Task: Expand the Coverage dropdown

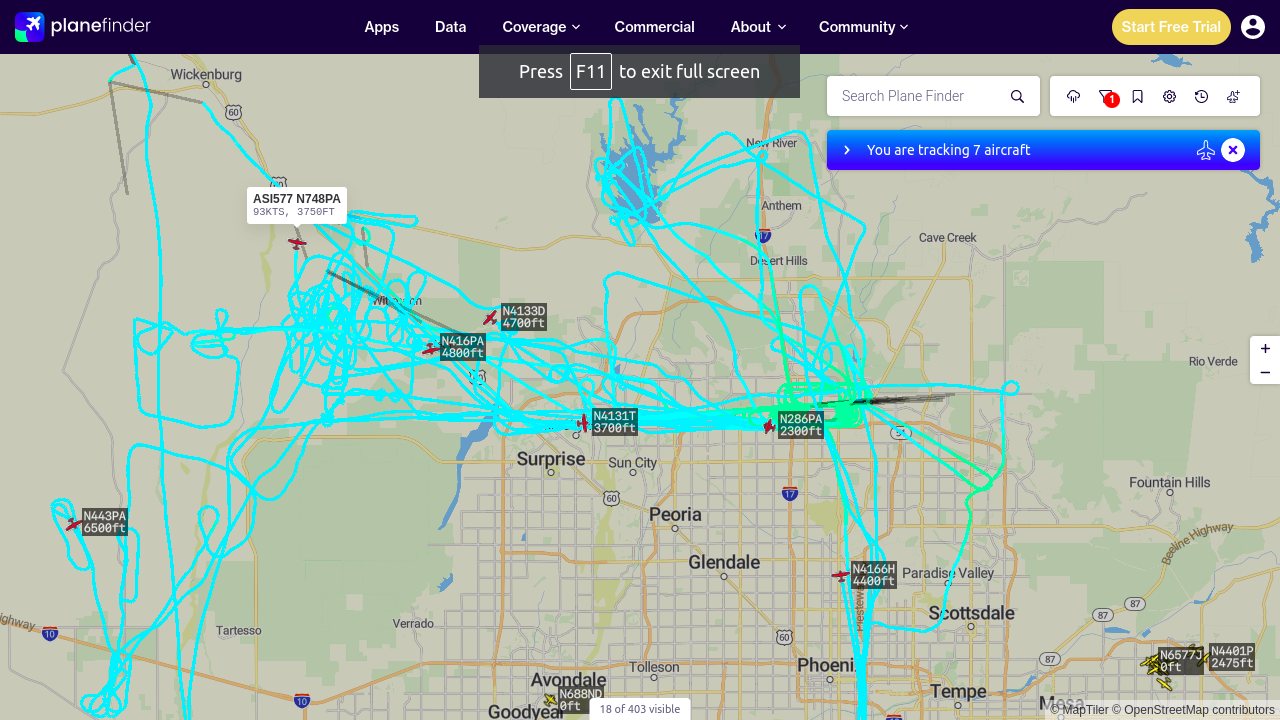Action: pyautogui.click(x=541, y=27)
